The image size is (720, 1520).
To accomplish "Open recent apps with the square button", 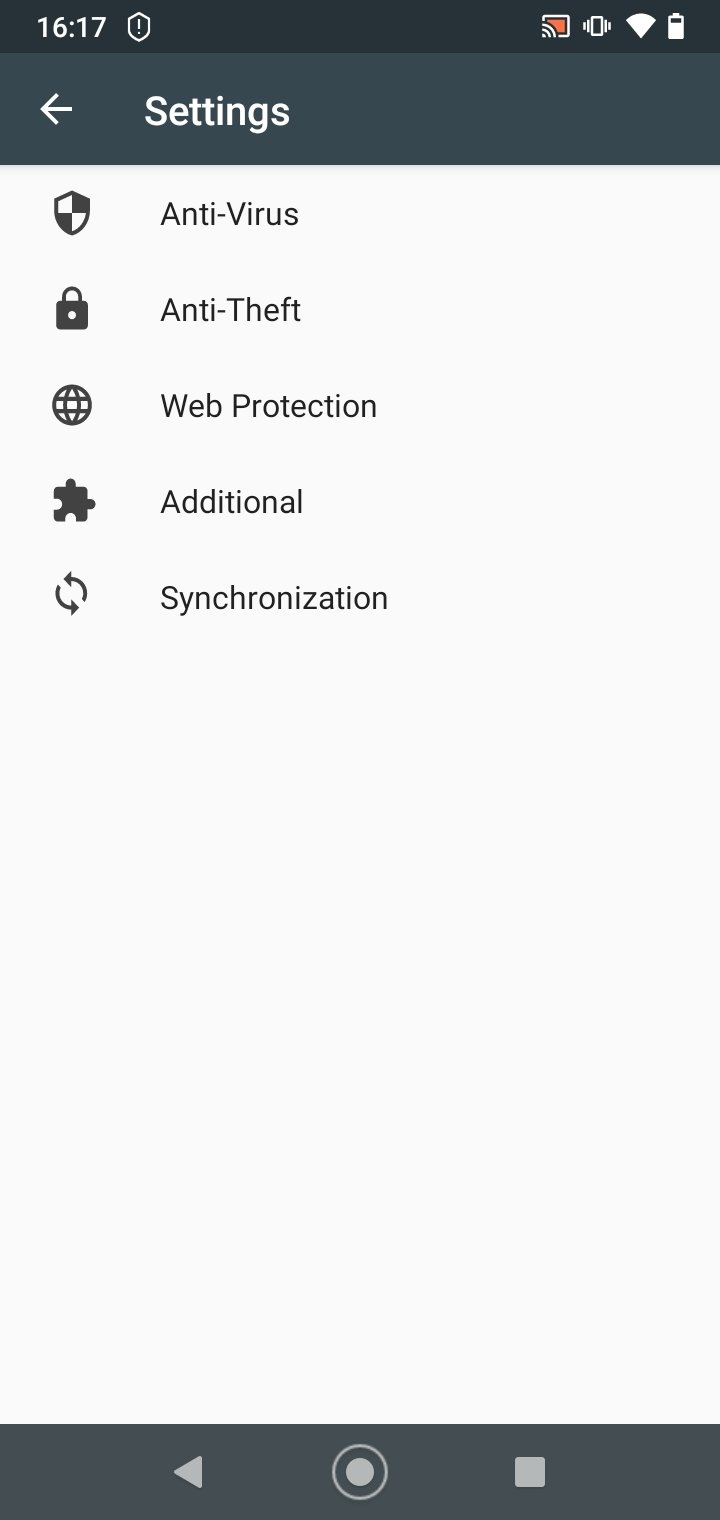I will [529, 1472].
